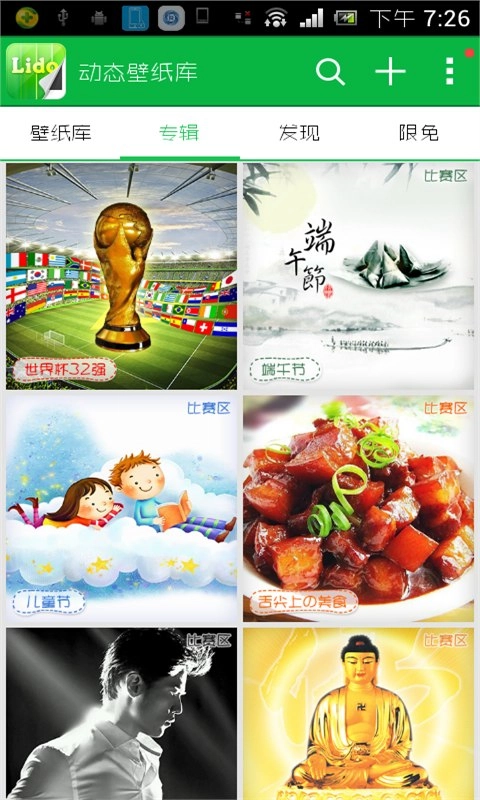Switch to the 壁纸库 tab
The image size is (480, 800).
60,134
